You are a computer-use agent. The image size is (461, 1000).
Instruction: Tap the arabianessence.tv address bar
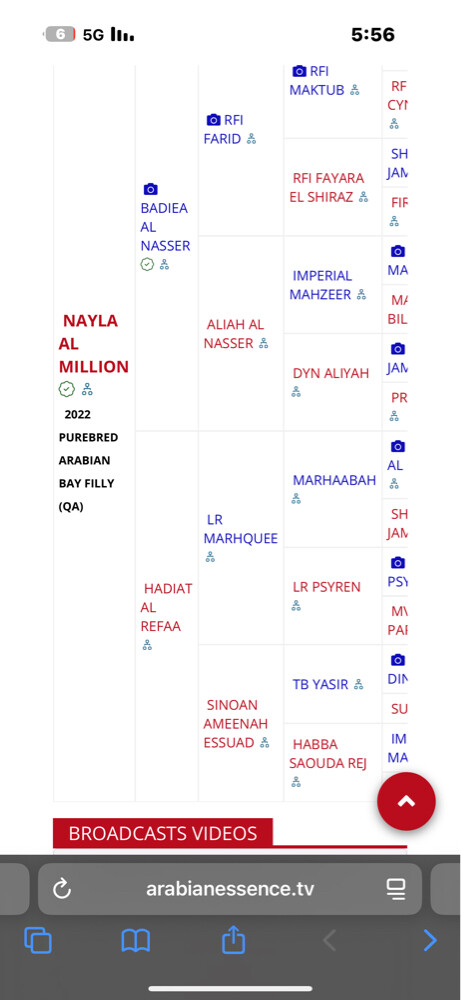pos(230,889)
